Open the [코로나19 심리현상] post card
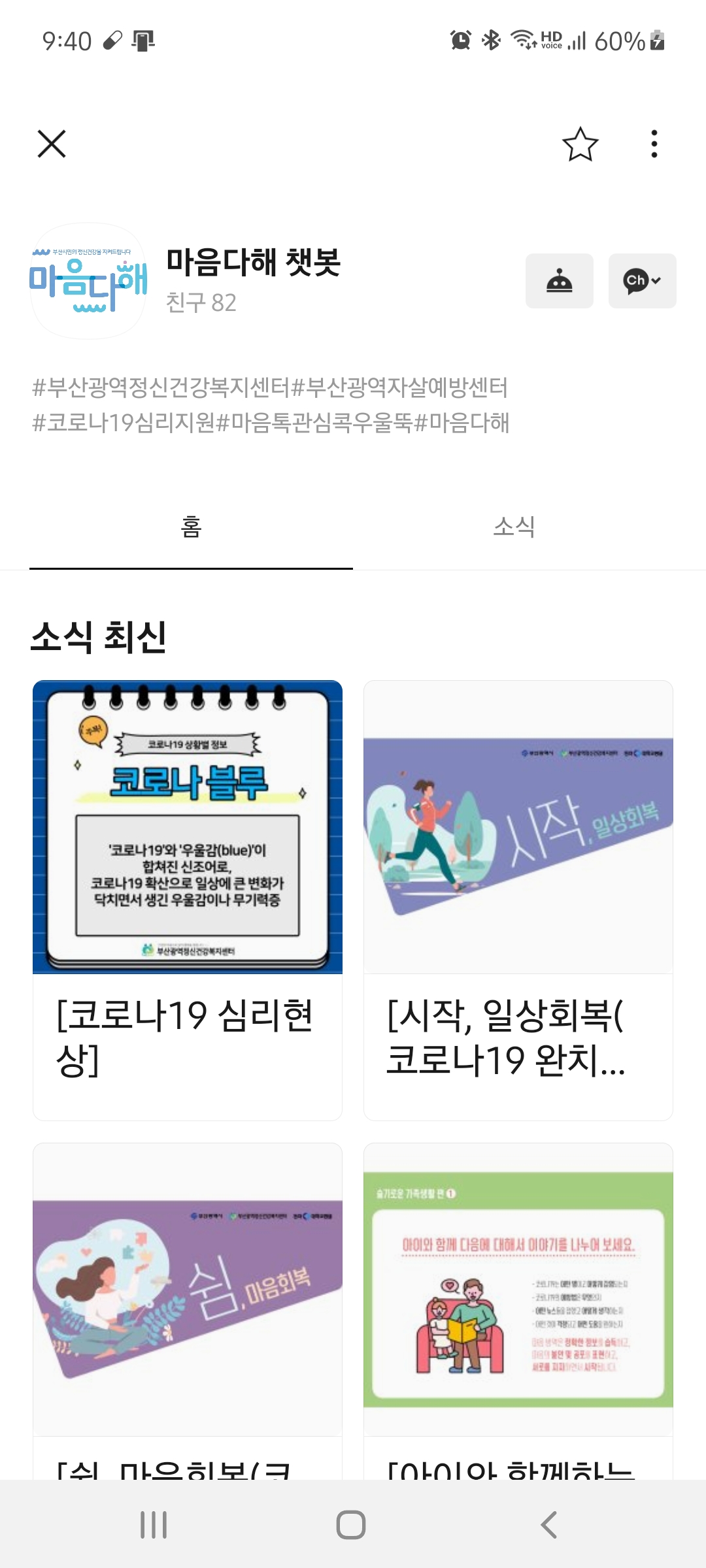Image resolution: width=706 pixels, height=1568 pixels. [x=188, y=899]
